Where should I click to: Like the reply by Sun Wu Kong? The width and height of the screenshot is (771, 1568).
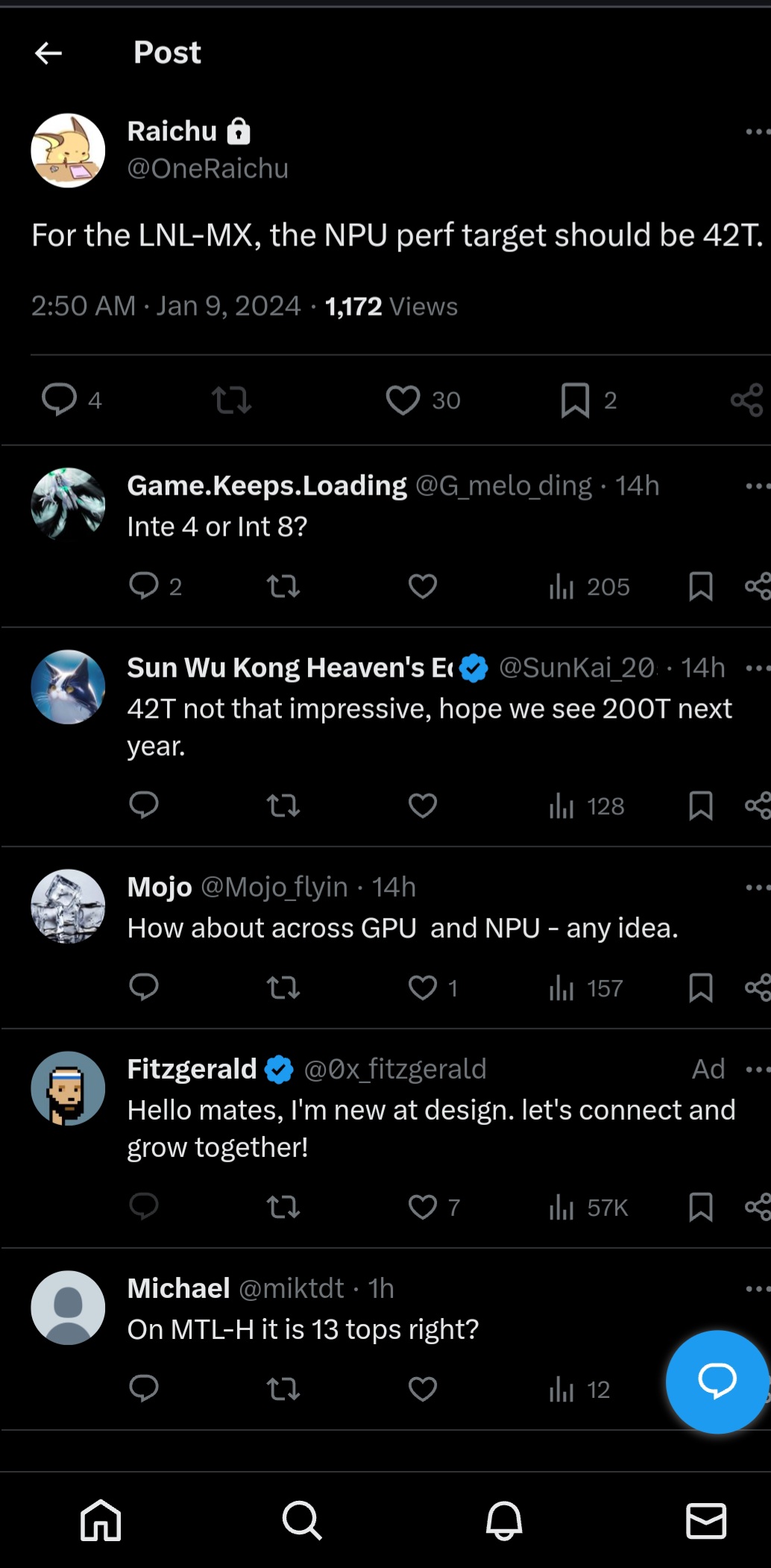tap(422, 806)
